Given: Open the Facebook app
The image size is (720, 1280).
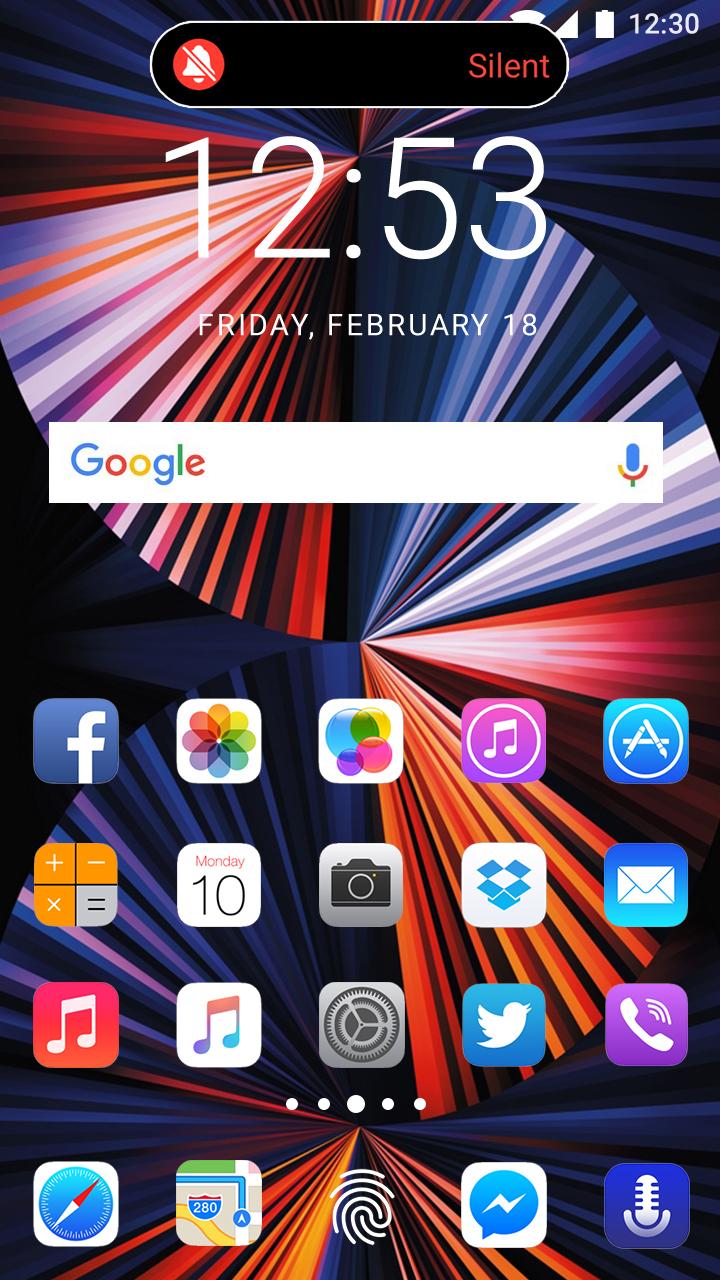Looking at the screenshot, I should click(76, 741).
